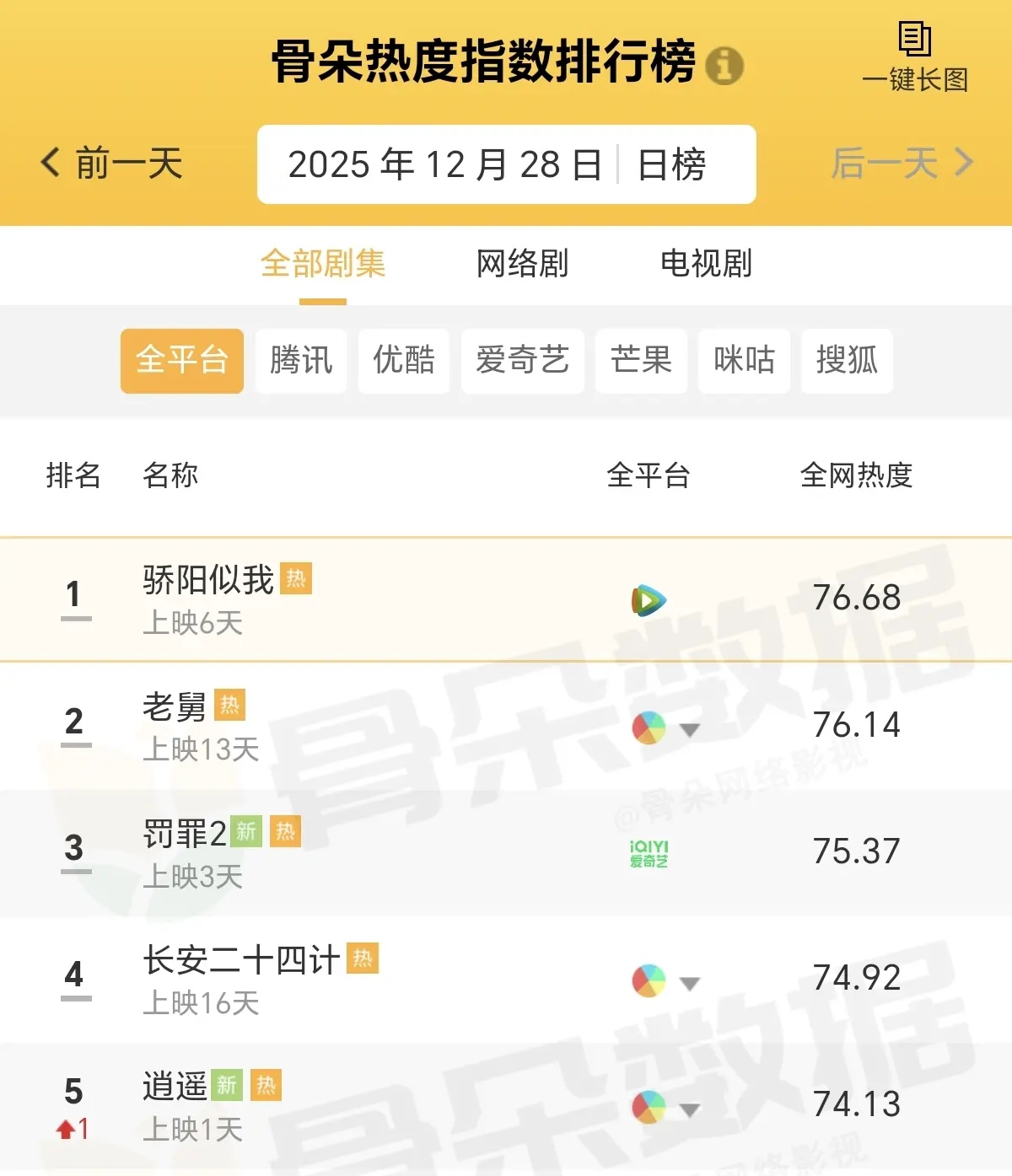Filter by 爱奇艺 platform

(x=522, y=361)
